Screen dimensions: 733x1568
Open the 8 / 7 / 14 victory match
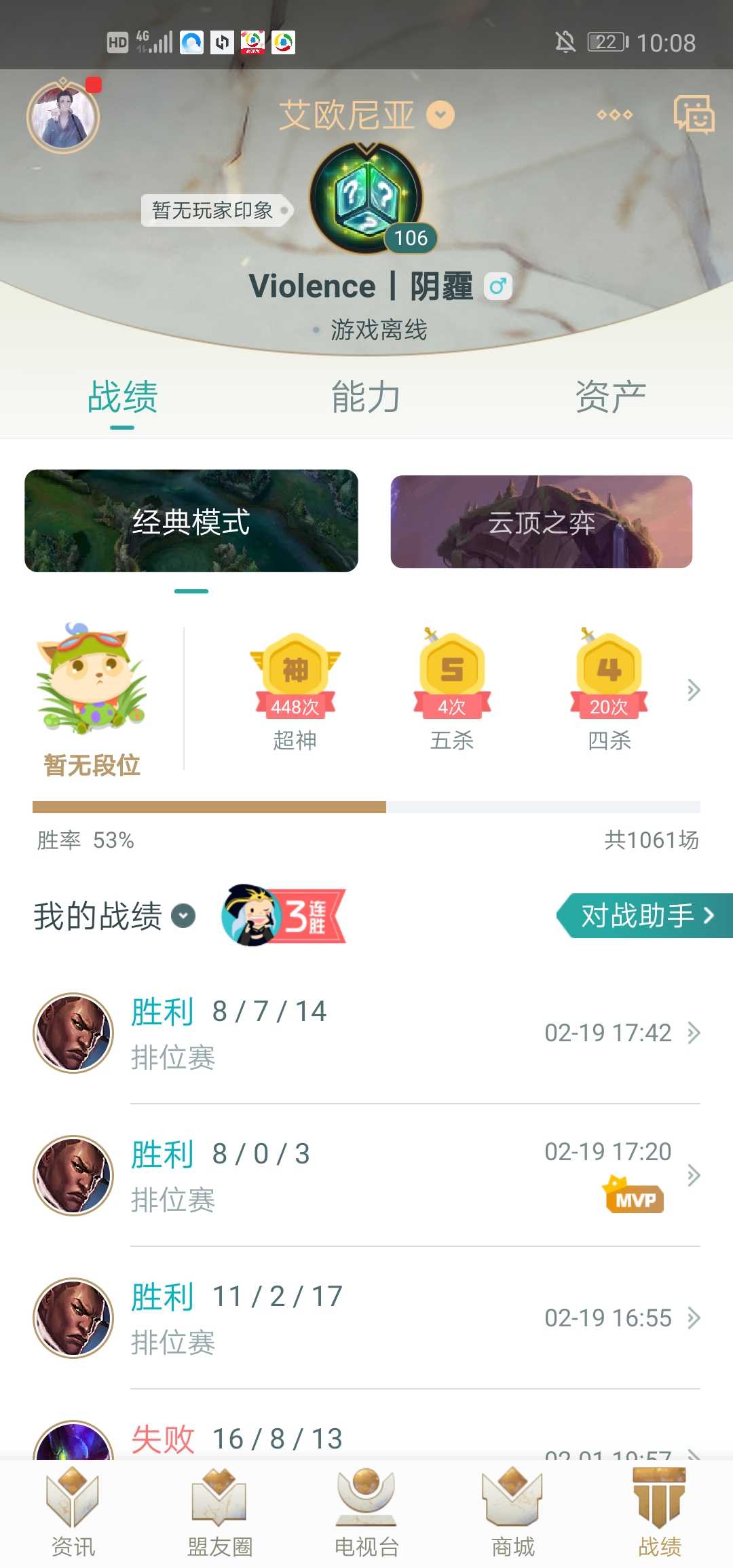pos(366,1033)
